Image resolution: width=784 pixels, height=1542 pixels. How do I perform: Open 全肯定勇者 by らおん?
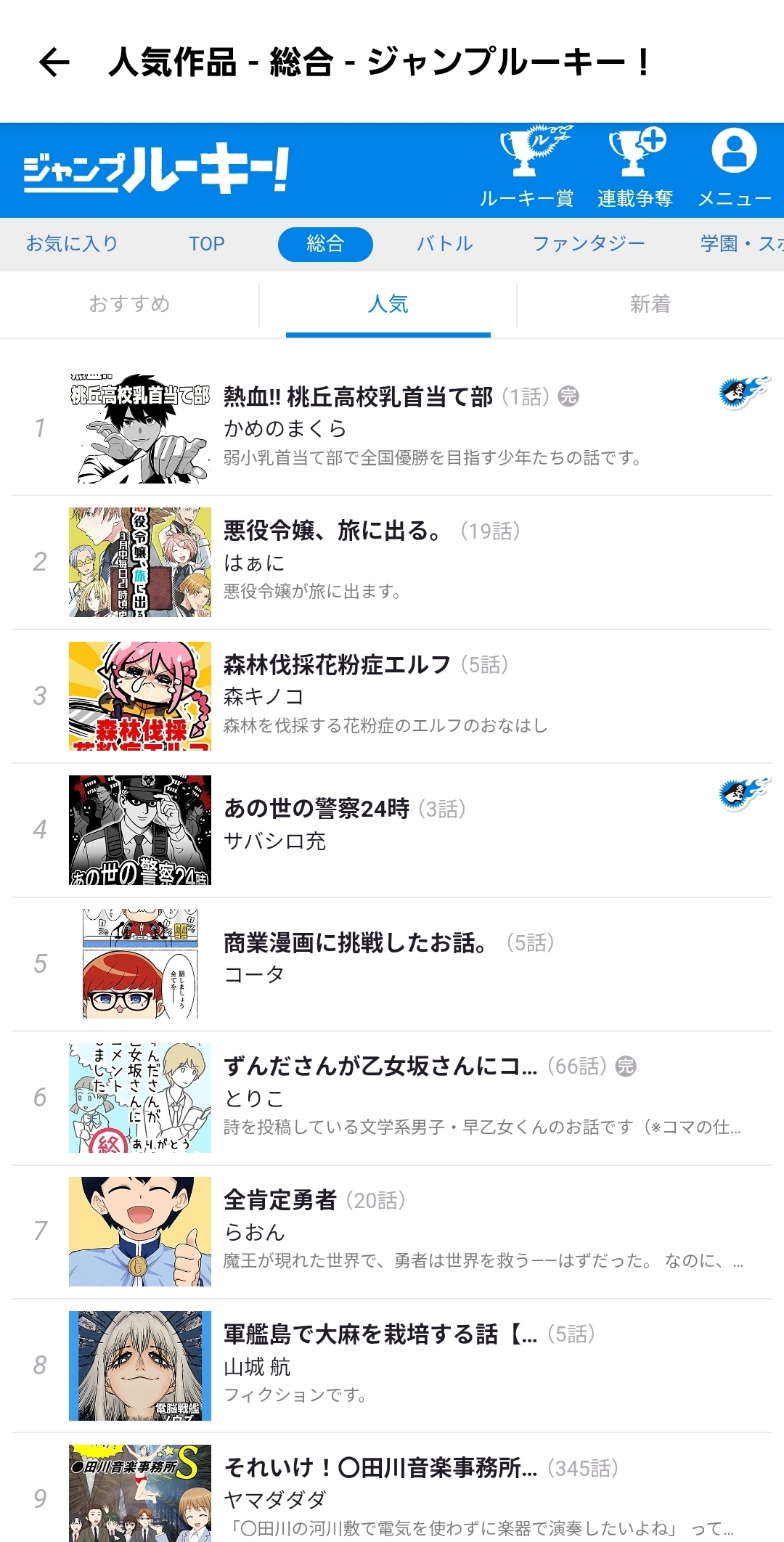coord(280,1201)
